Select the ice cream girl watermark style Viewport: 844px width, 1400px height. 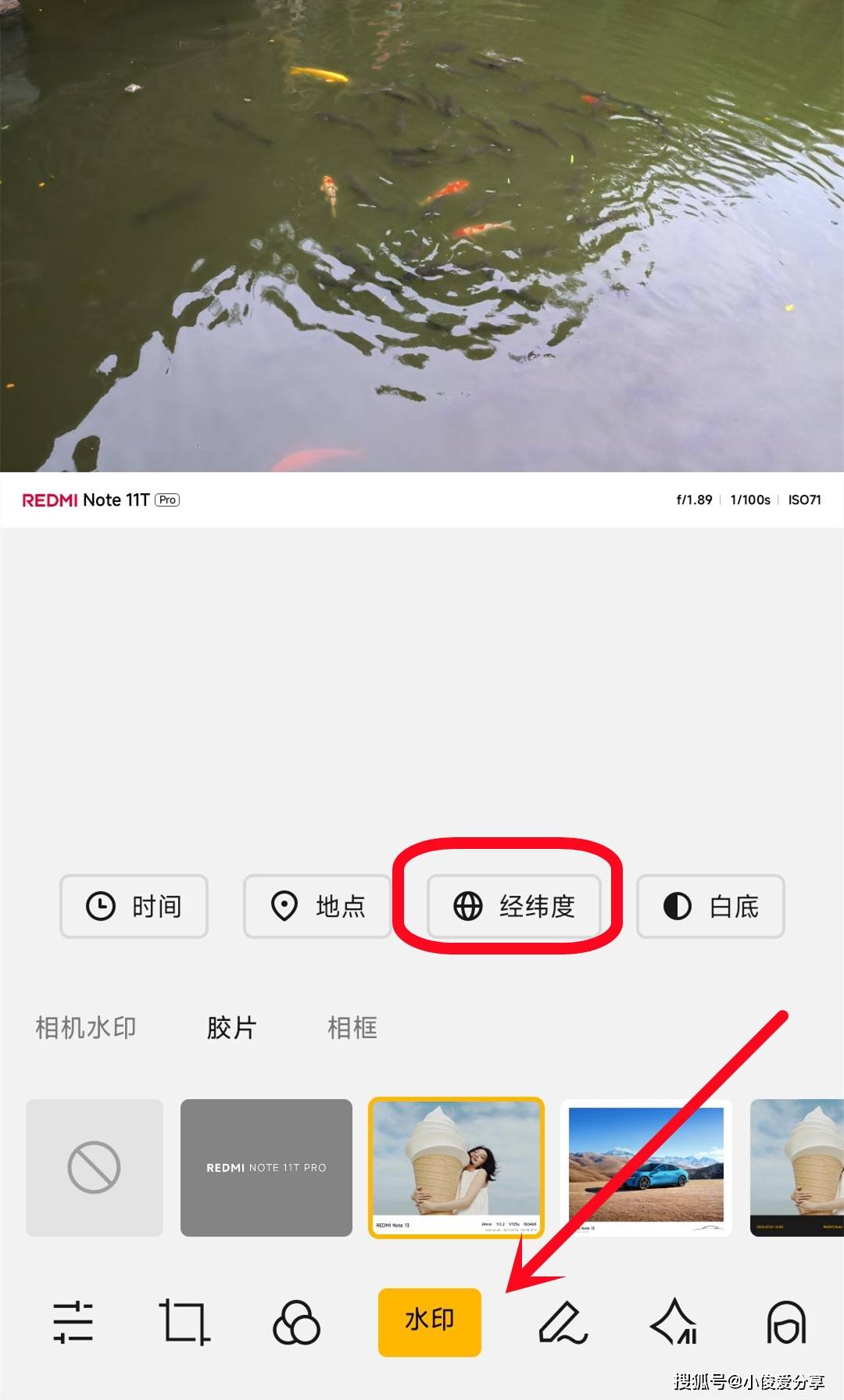click(456, 1168)
